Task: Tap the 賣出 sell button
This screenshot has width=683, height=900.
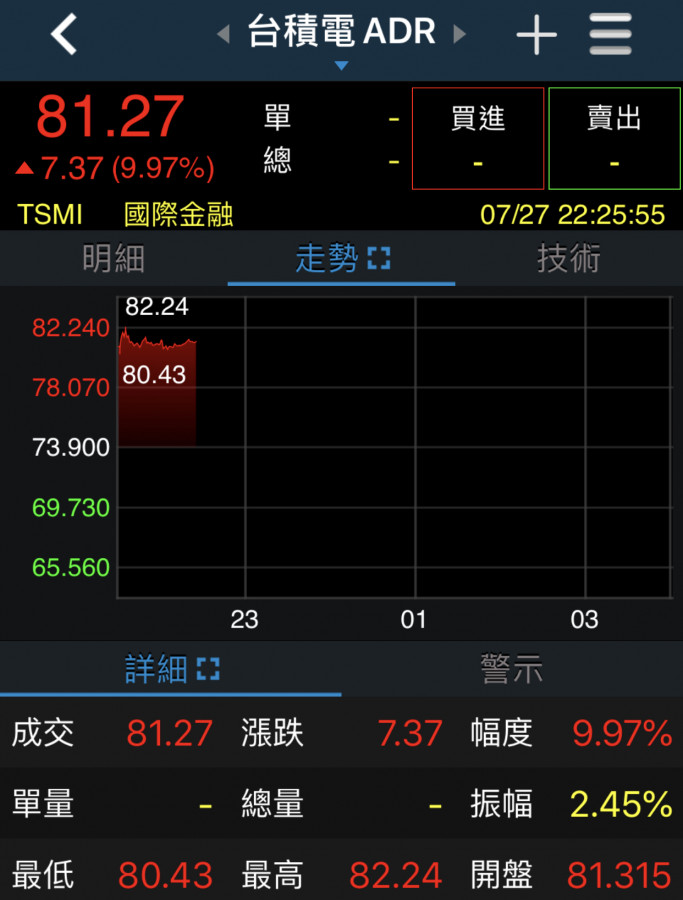Action: 614,138
